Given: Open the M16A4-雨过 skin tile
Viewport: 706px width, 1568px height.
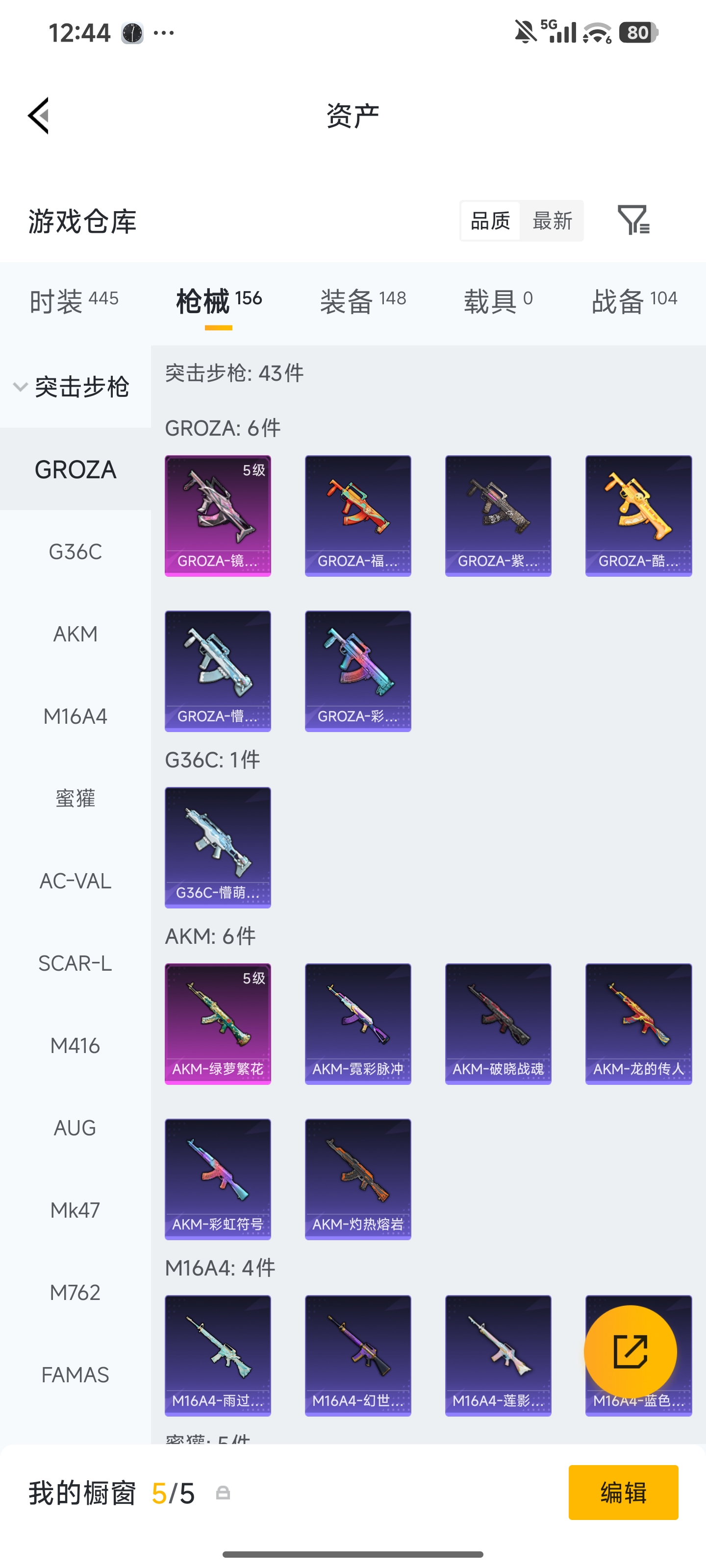Looking at the screenshot, I should (x=218, y=1355).
